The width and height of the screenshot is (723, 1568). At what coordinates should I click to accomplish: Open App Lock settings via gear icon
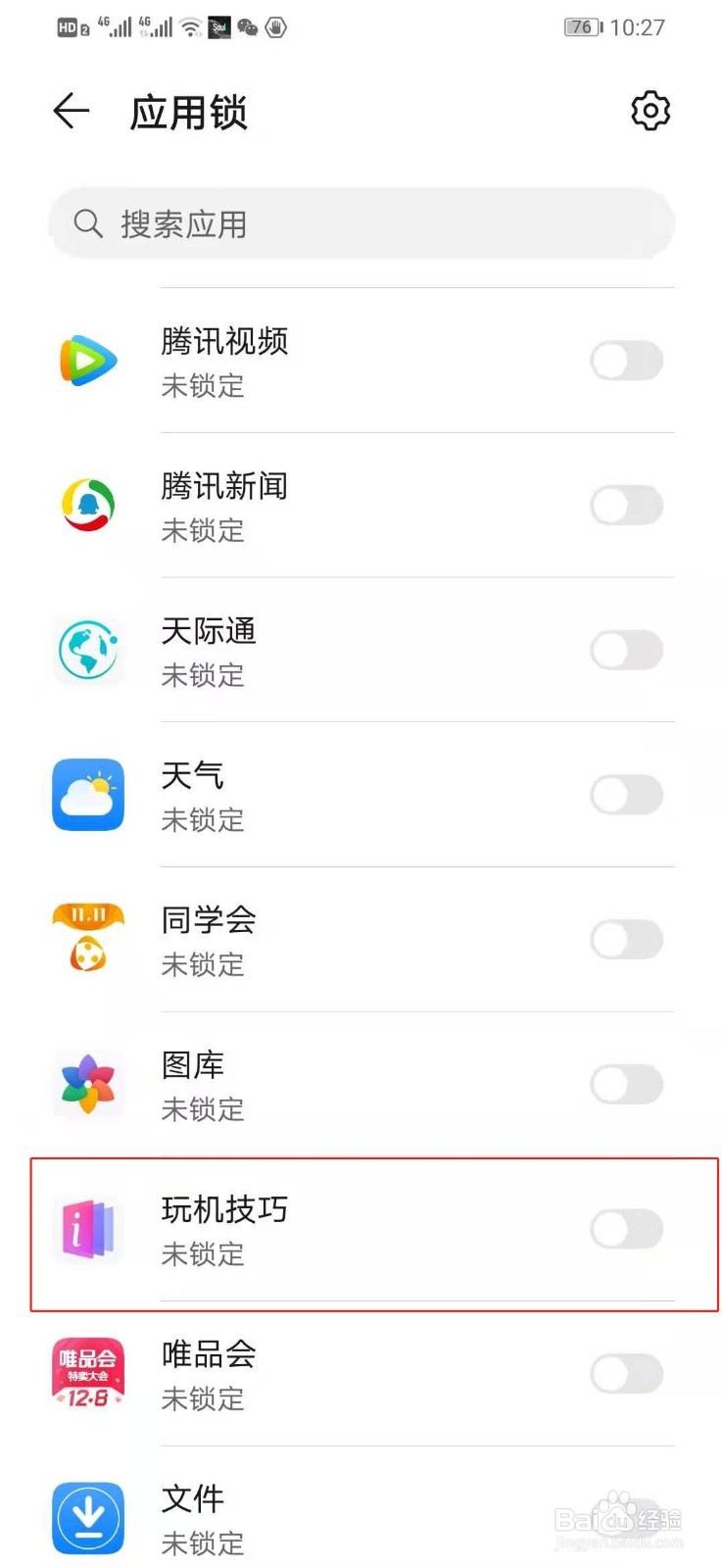(650, 112)
